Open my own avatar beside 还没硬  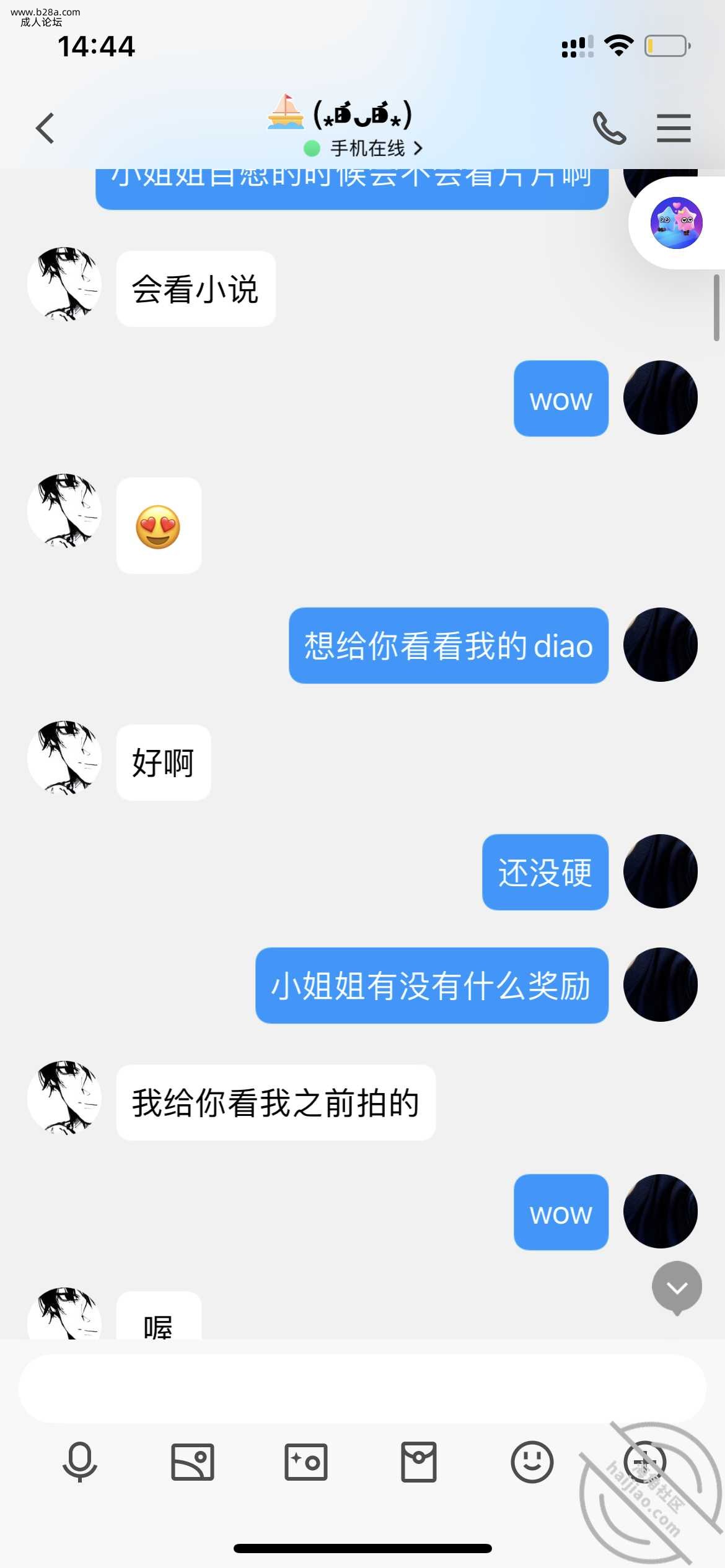pyautogui.click(x=660, y=871)
